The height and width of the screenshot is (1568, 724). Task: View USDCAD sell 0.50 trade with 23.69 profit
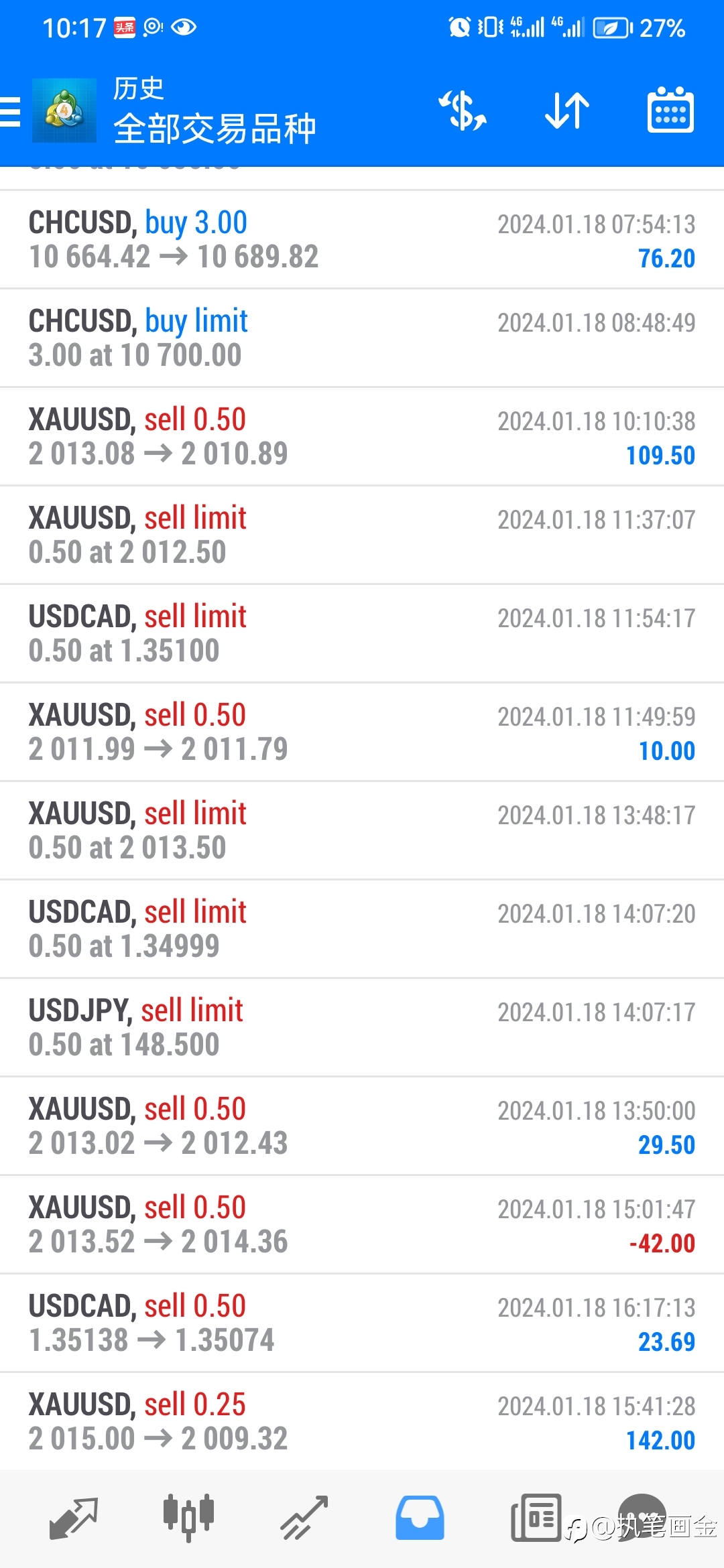tap(362, 1323)
